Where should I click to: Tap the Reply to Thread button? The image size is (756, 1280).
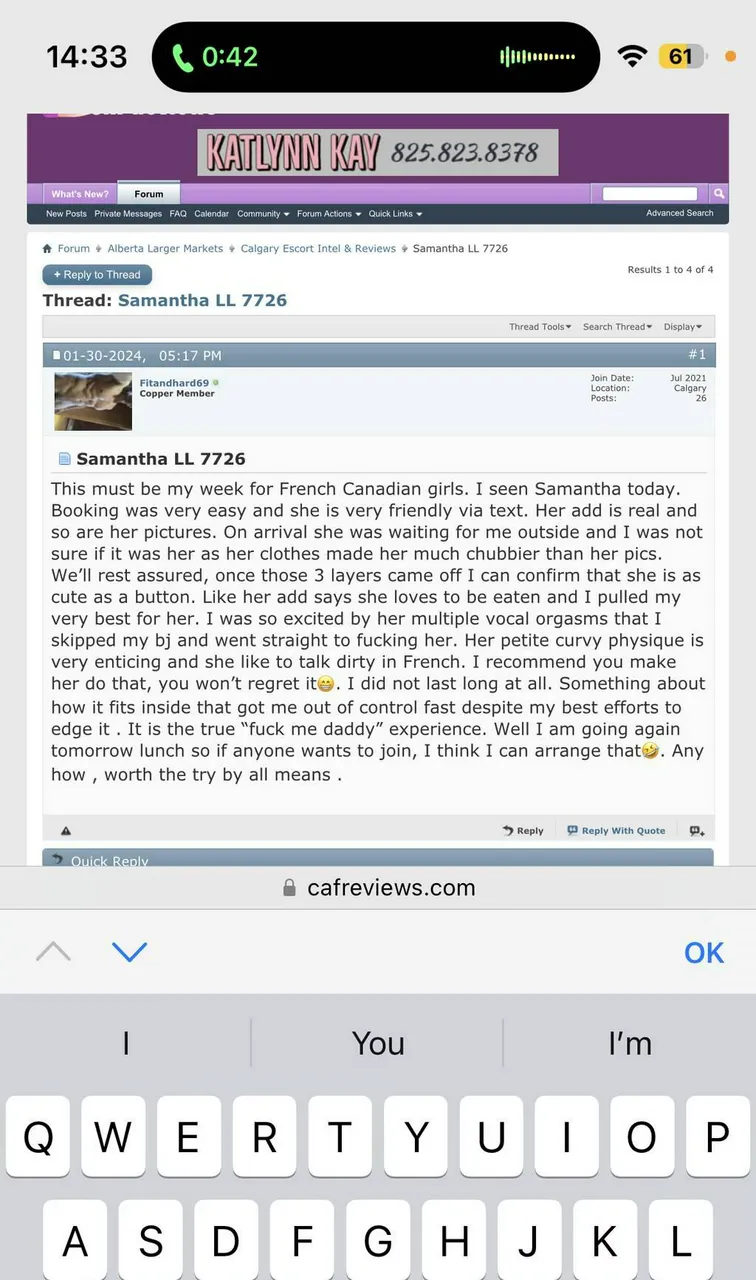tap(97, 275)
